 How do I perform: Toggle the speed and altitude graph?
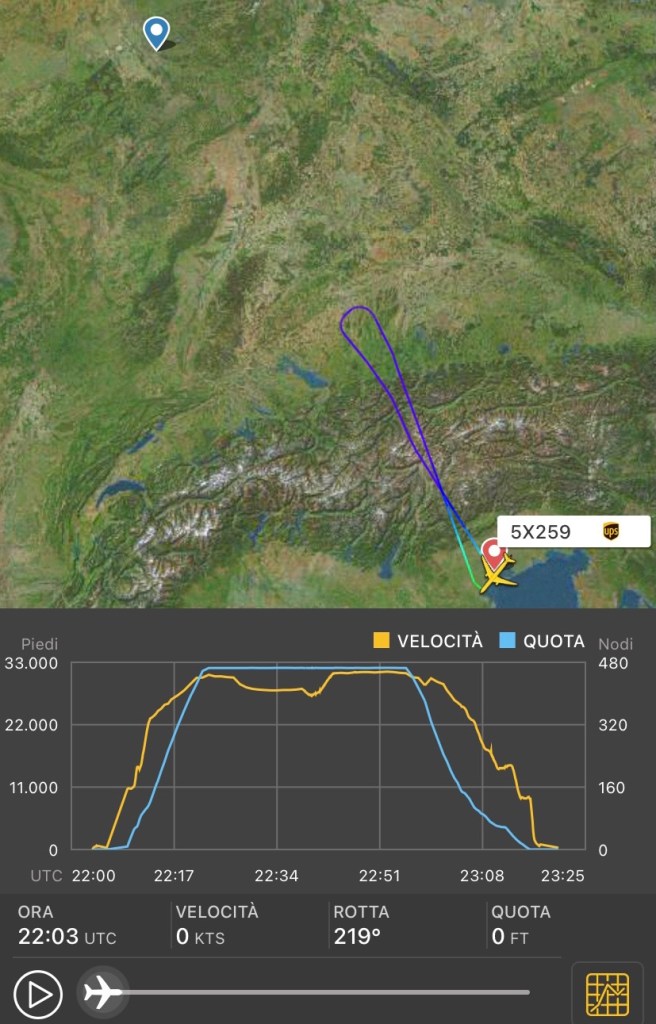tap(606, 994)
